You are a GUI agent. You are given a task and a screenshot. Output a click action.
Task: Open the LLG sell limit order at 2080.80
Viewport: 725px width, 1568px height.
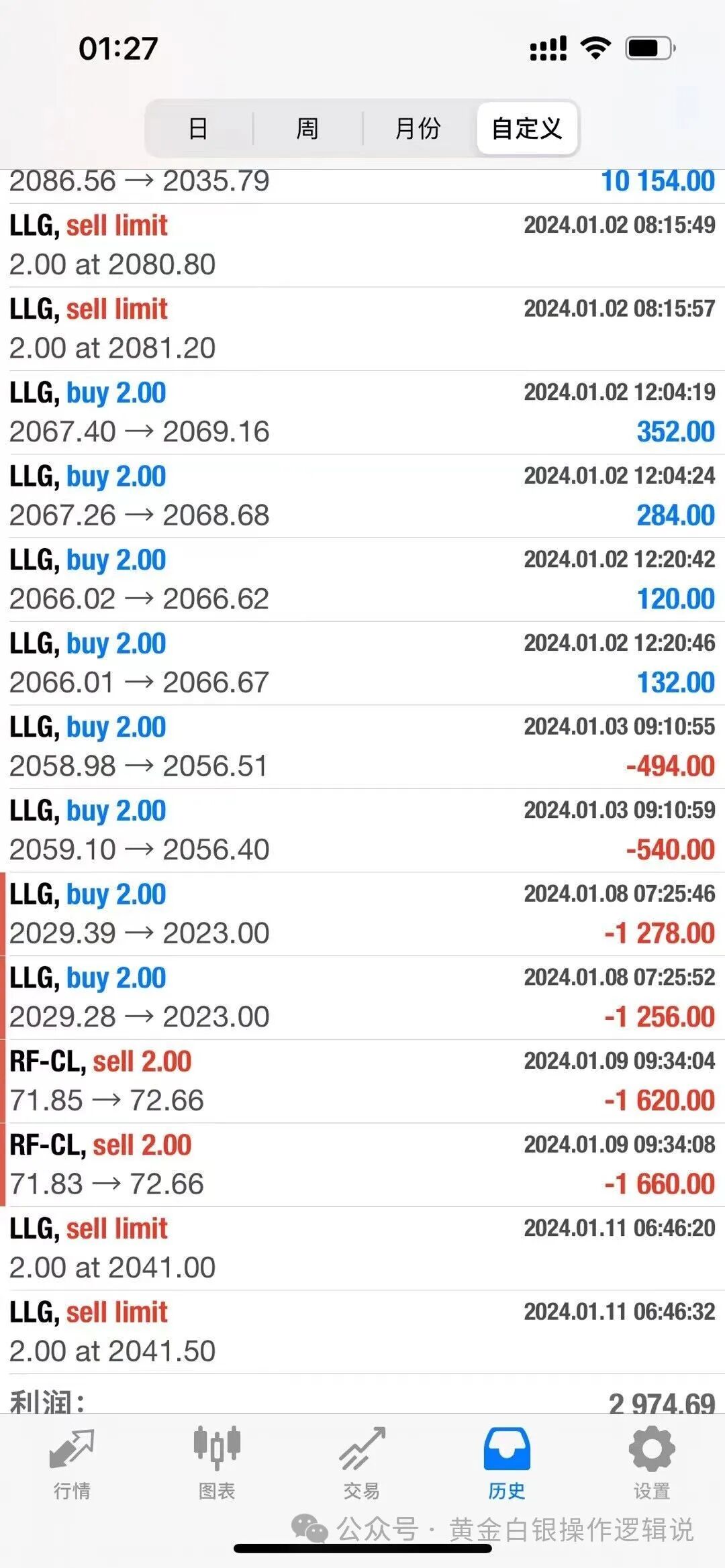(362, 245)
